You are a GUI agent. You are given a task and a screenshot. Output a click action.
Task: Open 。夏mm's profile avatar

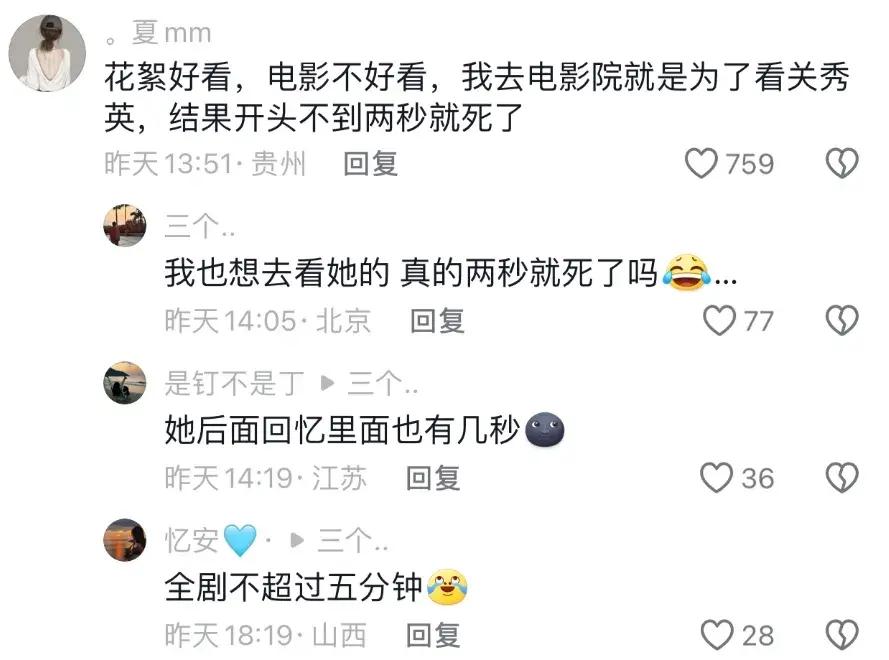[x=47, y=53]
